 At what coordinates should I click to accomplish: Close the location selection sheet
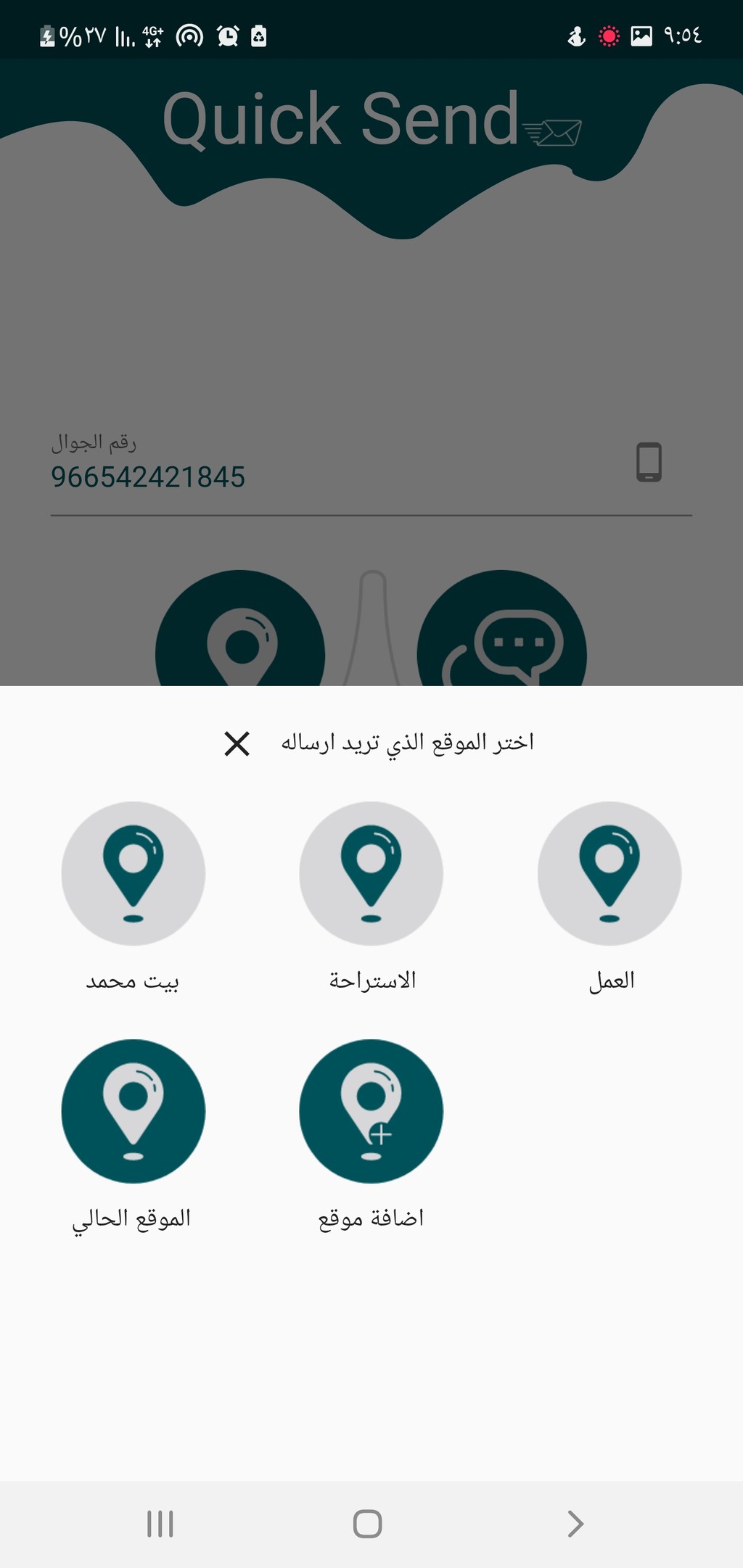point(237,743)
